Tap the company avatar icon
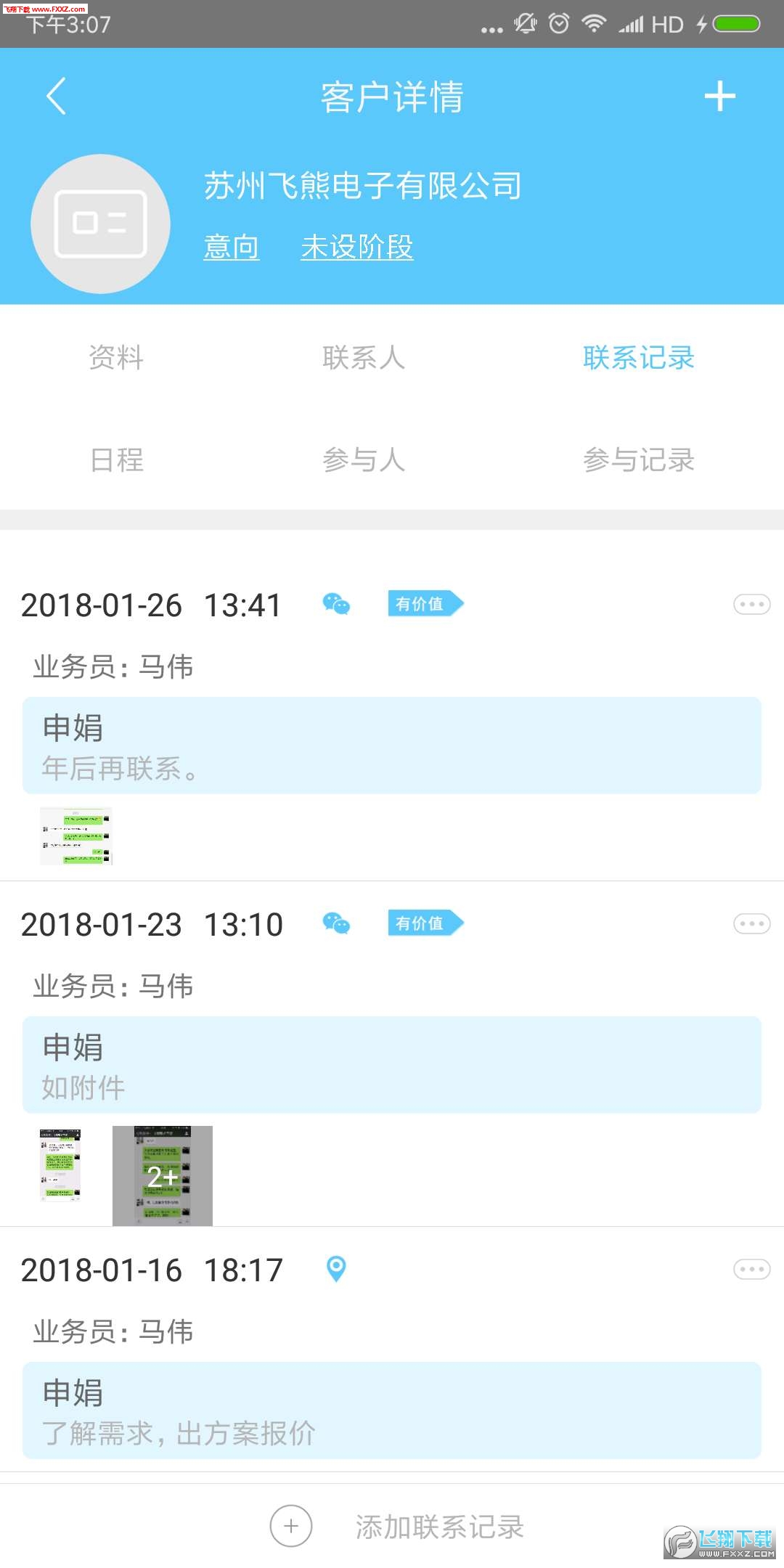784x1568 pixels. click(100, 224)
